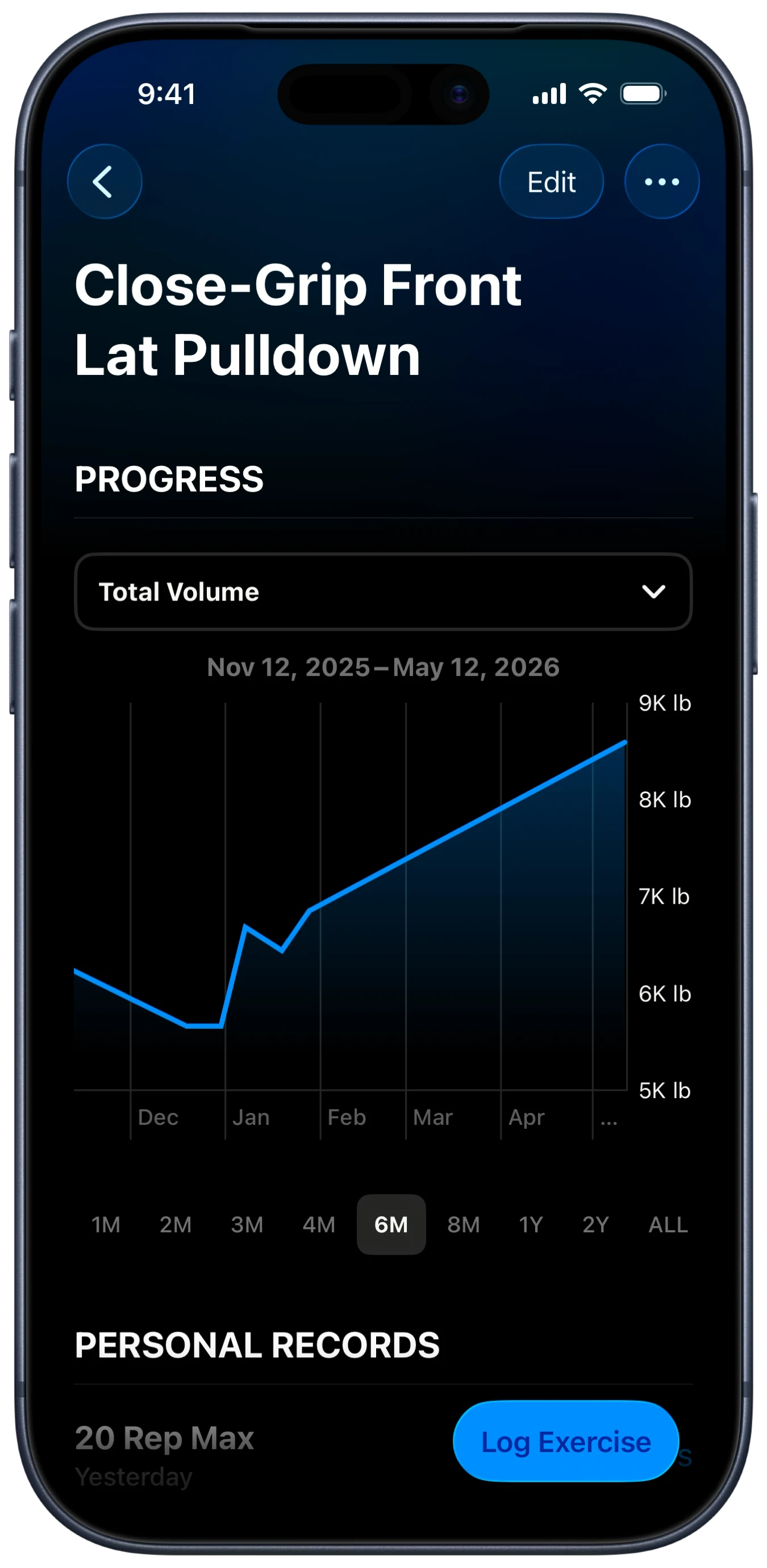
Task: Open the three-dot more options menu
Action: click(662, 181)
